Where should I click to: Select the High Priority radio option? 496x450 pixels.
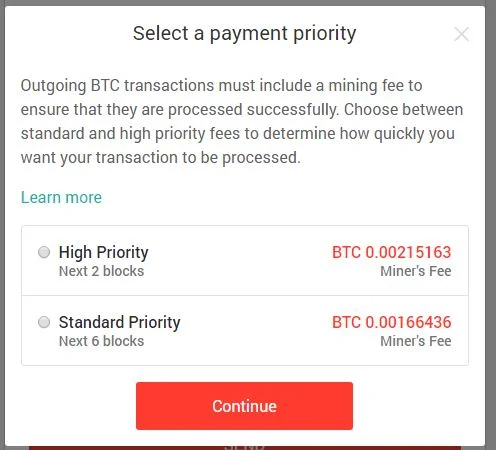[x=44, y=252]
